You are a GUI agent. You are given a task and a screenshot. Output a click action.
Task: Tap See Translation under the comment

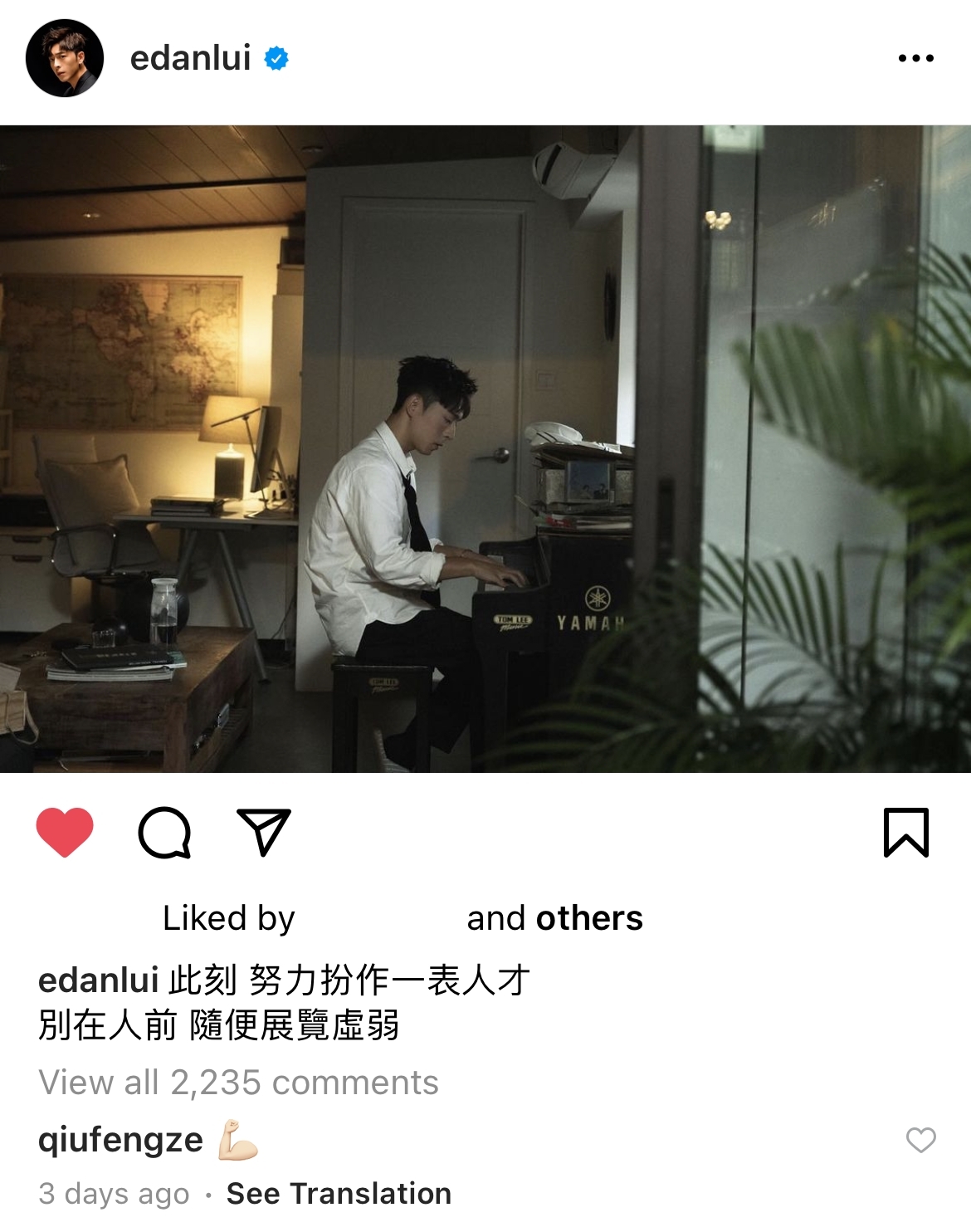click(339, 1194)
